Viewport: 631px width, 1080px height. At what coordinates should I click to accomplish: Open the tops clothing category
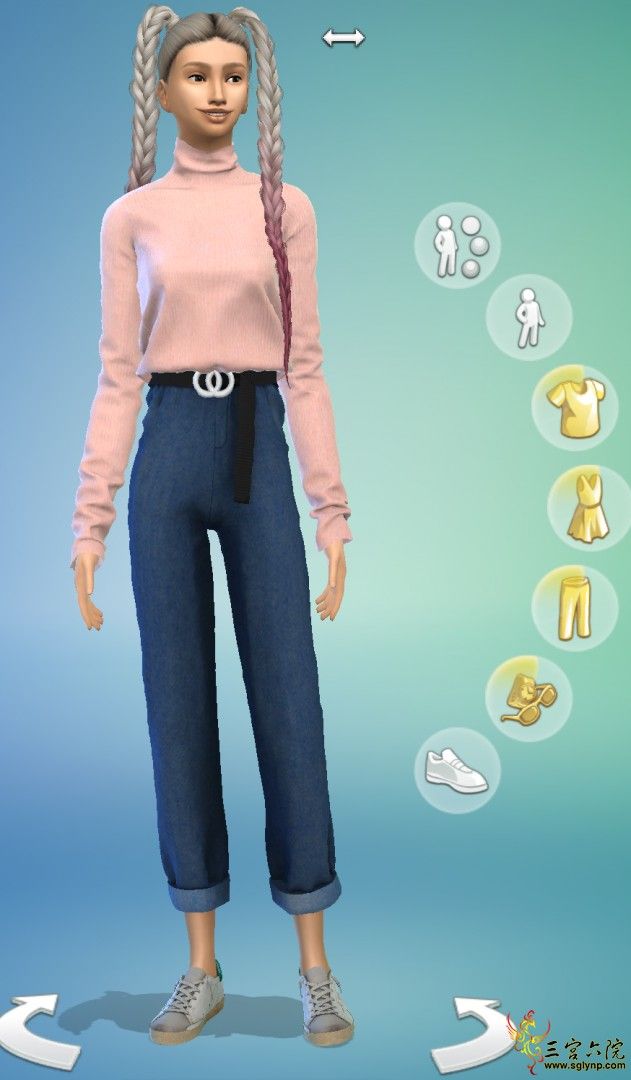(x=574, y=407)
